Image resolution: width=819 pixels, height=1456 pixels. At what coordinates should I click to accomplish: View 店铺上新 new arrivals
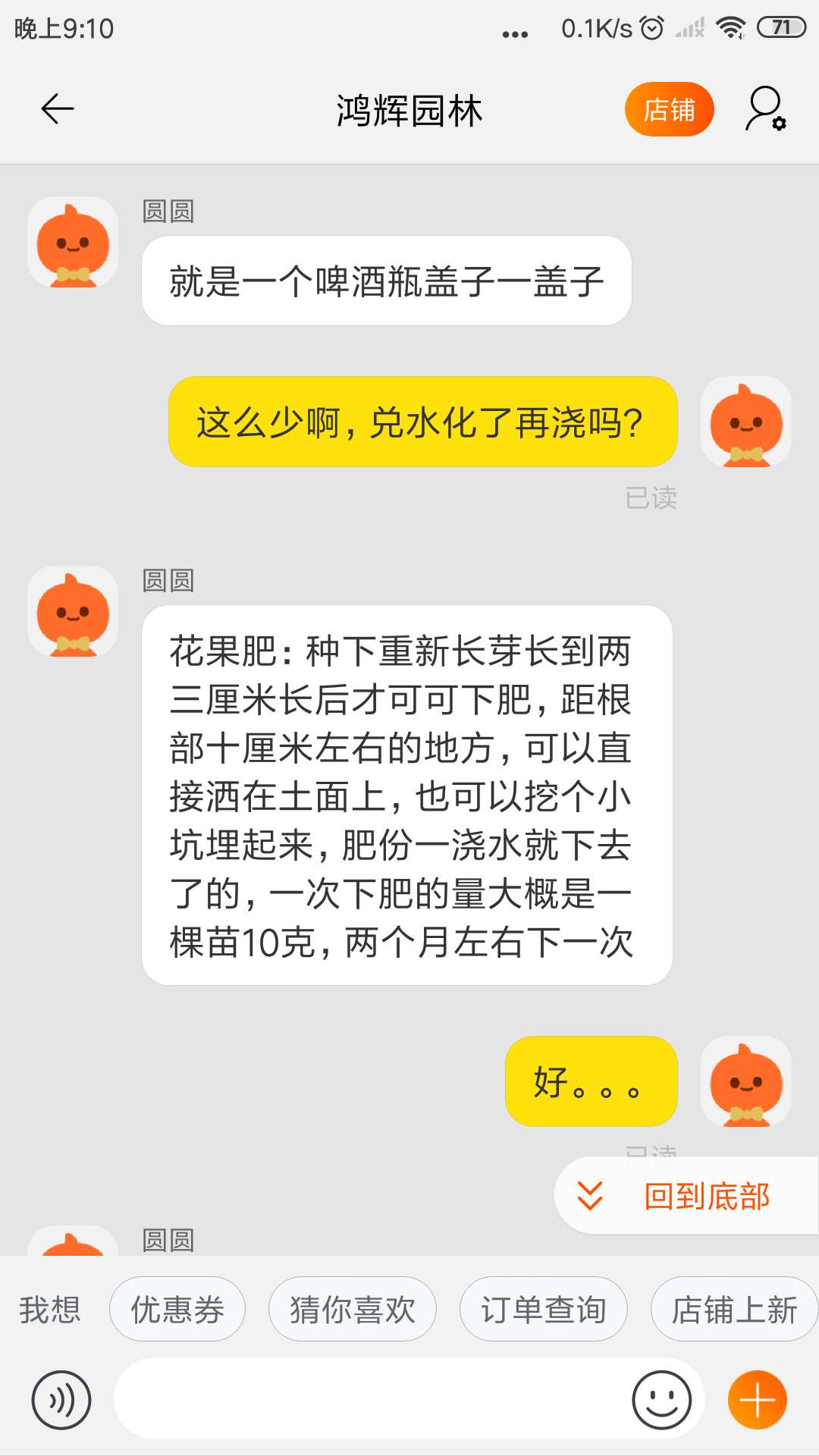pos(734,1309)
